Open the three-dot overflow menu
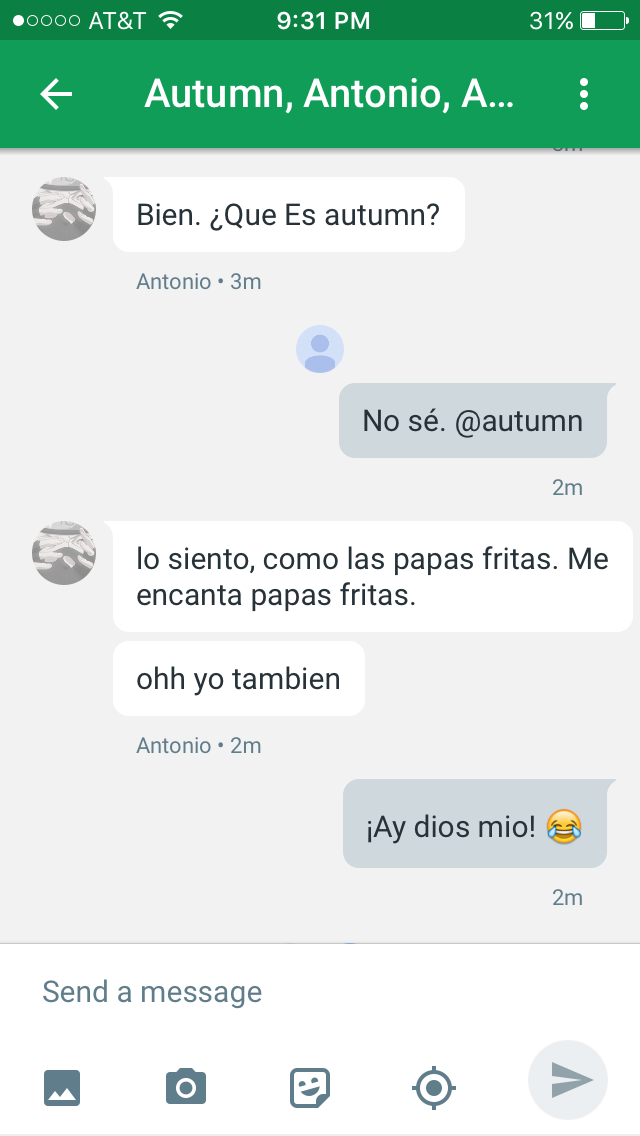 584,94
